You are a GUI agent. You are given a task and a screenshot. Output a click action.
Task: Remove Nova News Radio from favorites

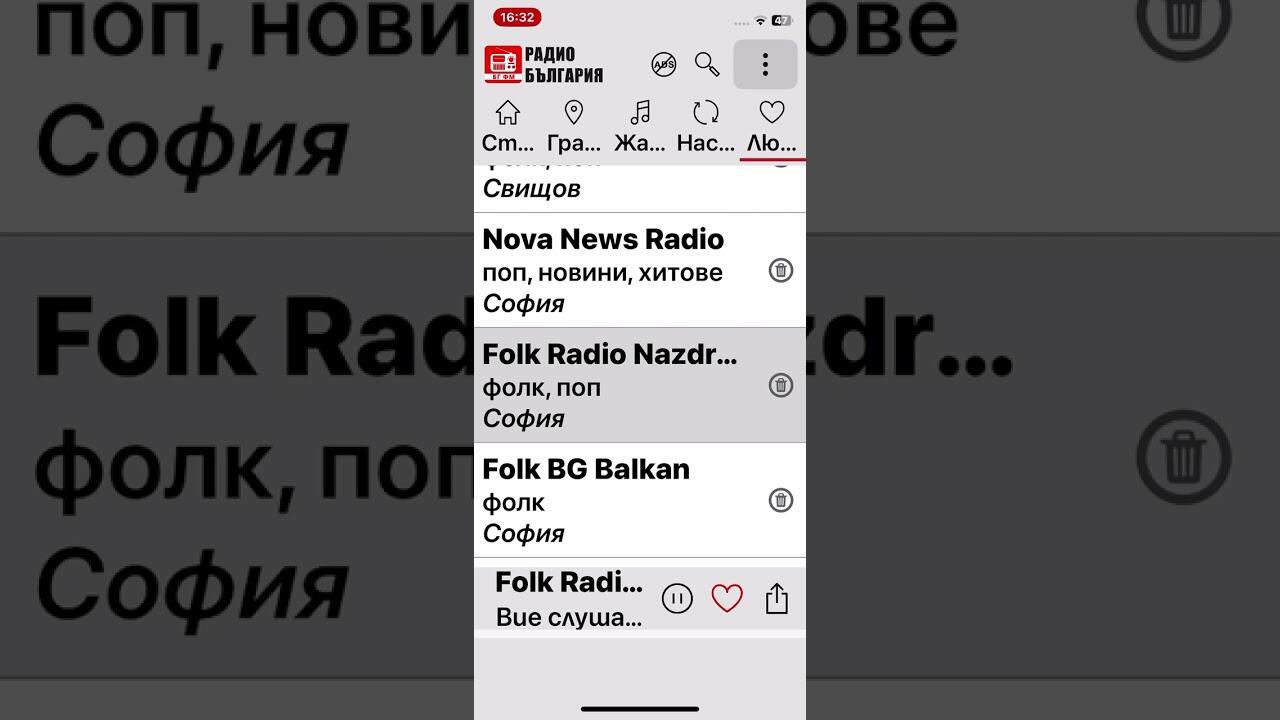(781, 270)
